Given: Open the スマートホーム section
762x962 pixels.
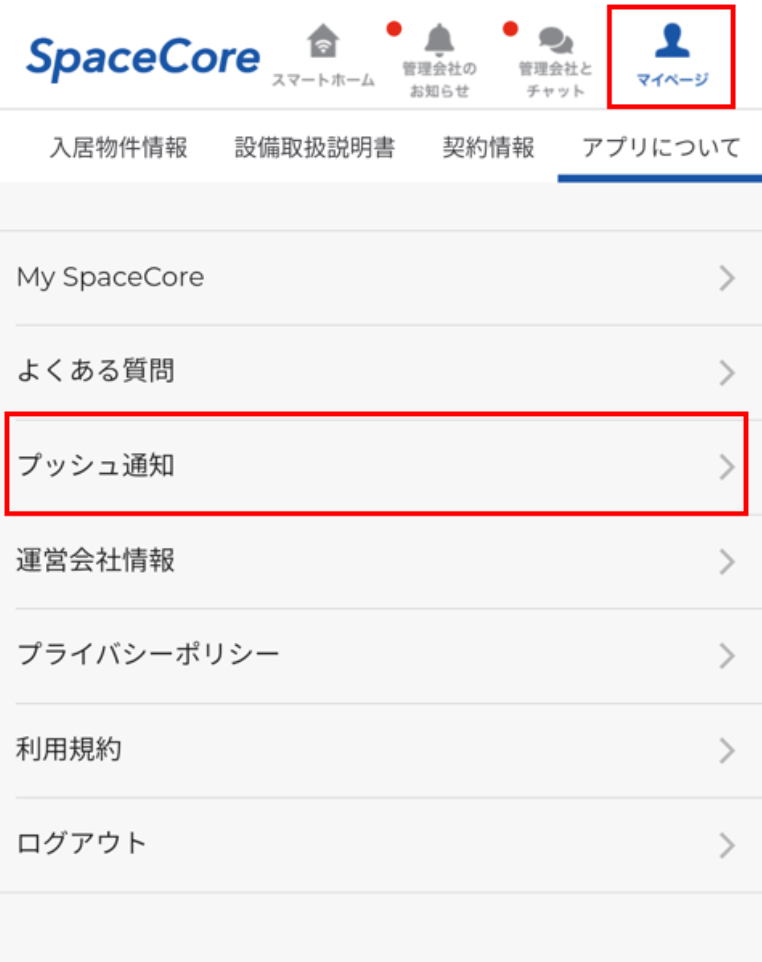Looking at the screenshot, I should point(323,56).
